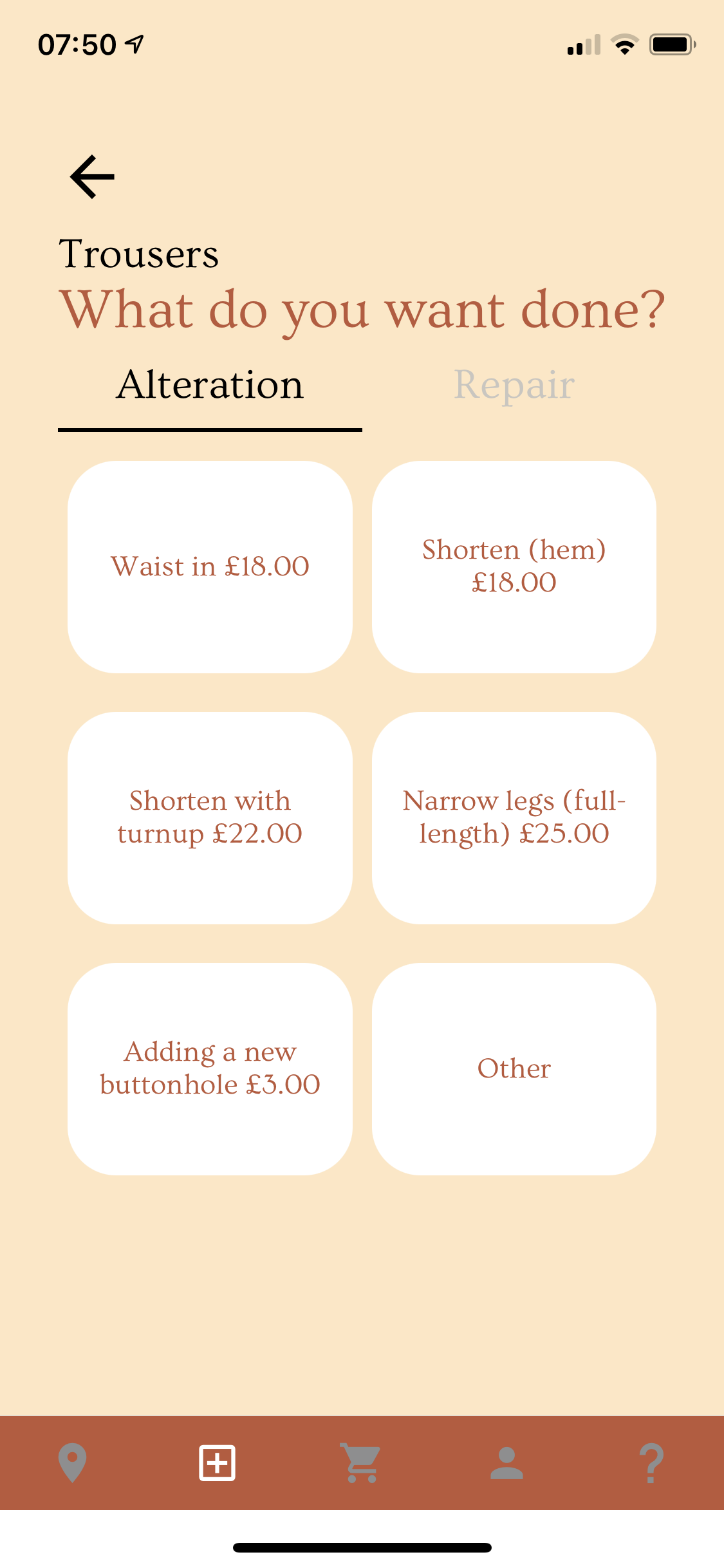Go back using the arrow icon
724x1568 pixels.
tap(92, 177)
